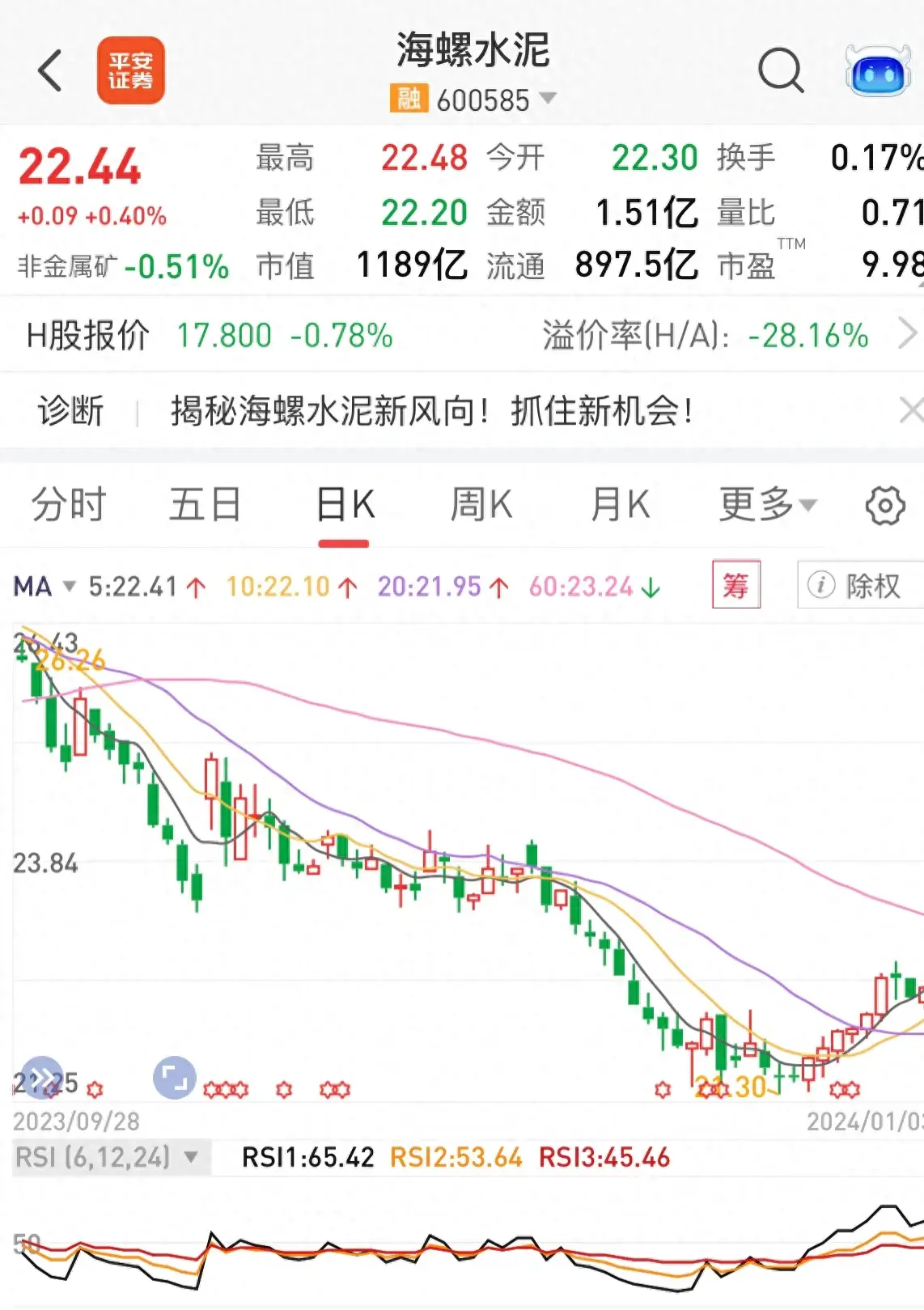Tap the info icon beside 除权

click(x=822, y=585)
